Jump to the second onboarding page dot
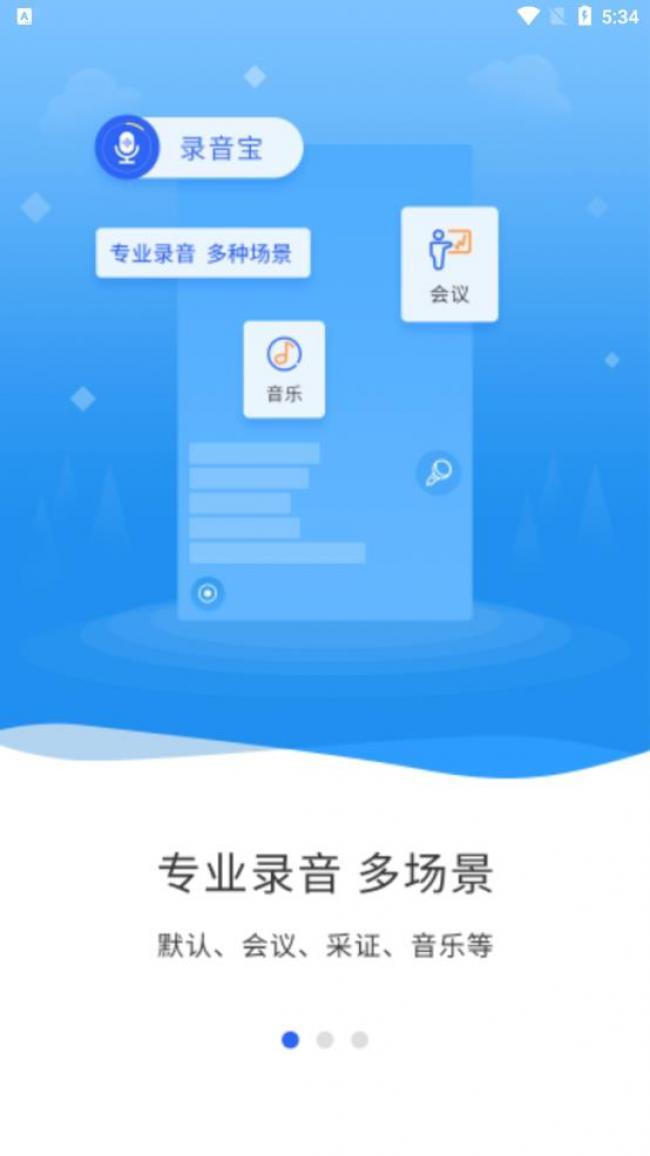The height and width of the screenshot is (1156, 650). pos(325,1040)
